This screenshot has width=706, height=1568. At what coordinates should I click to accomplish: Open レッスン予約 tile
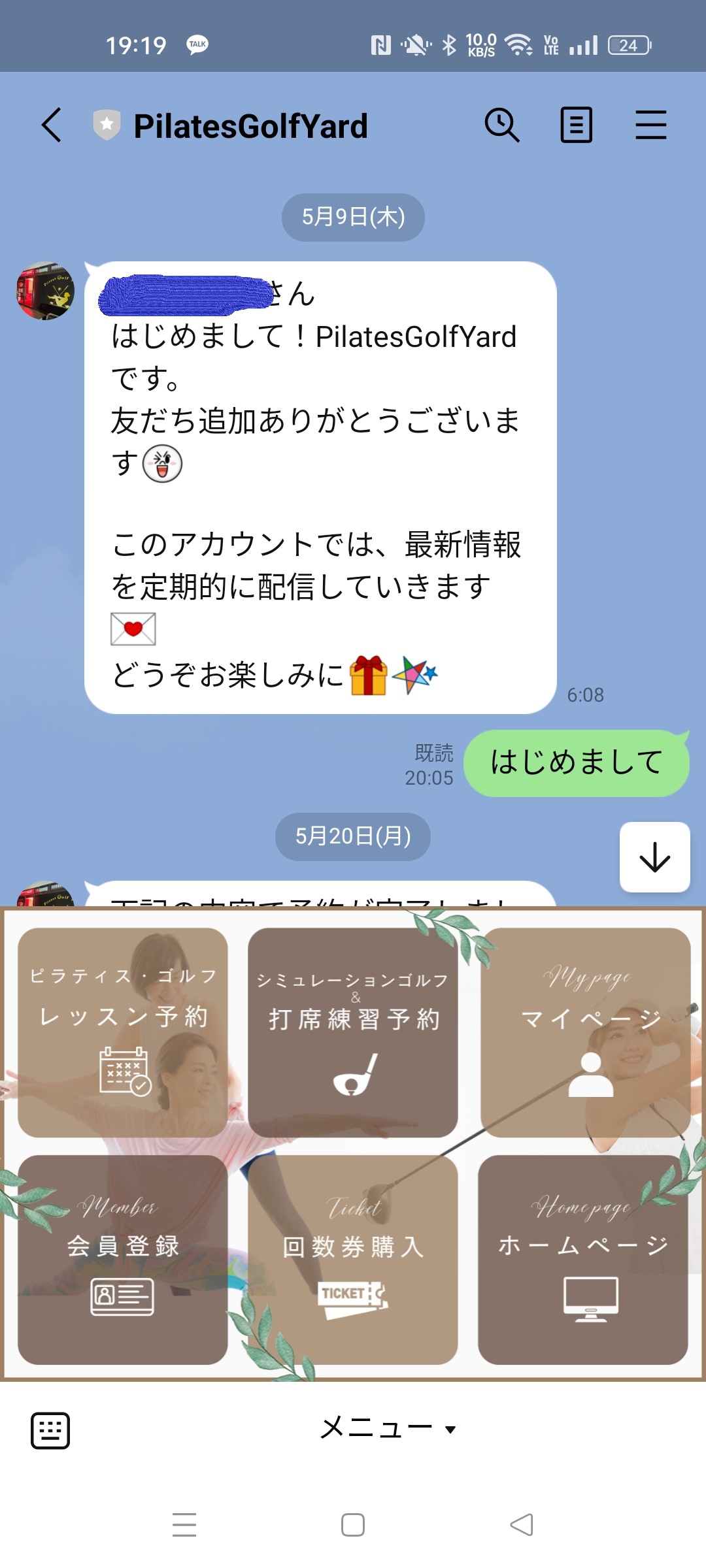pyautogui.click(x=123, y=1032)
